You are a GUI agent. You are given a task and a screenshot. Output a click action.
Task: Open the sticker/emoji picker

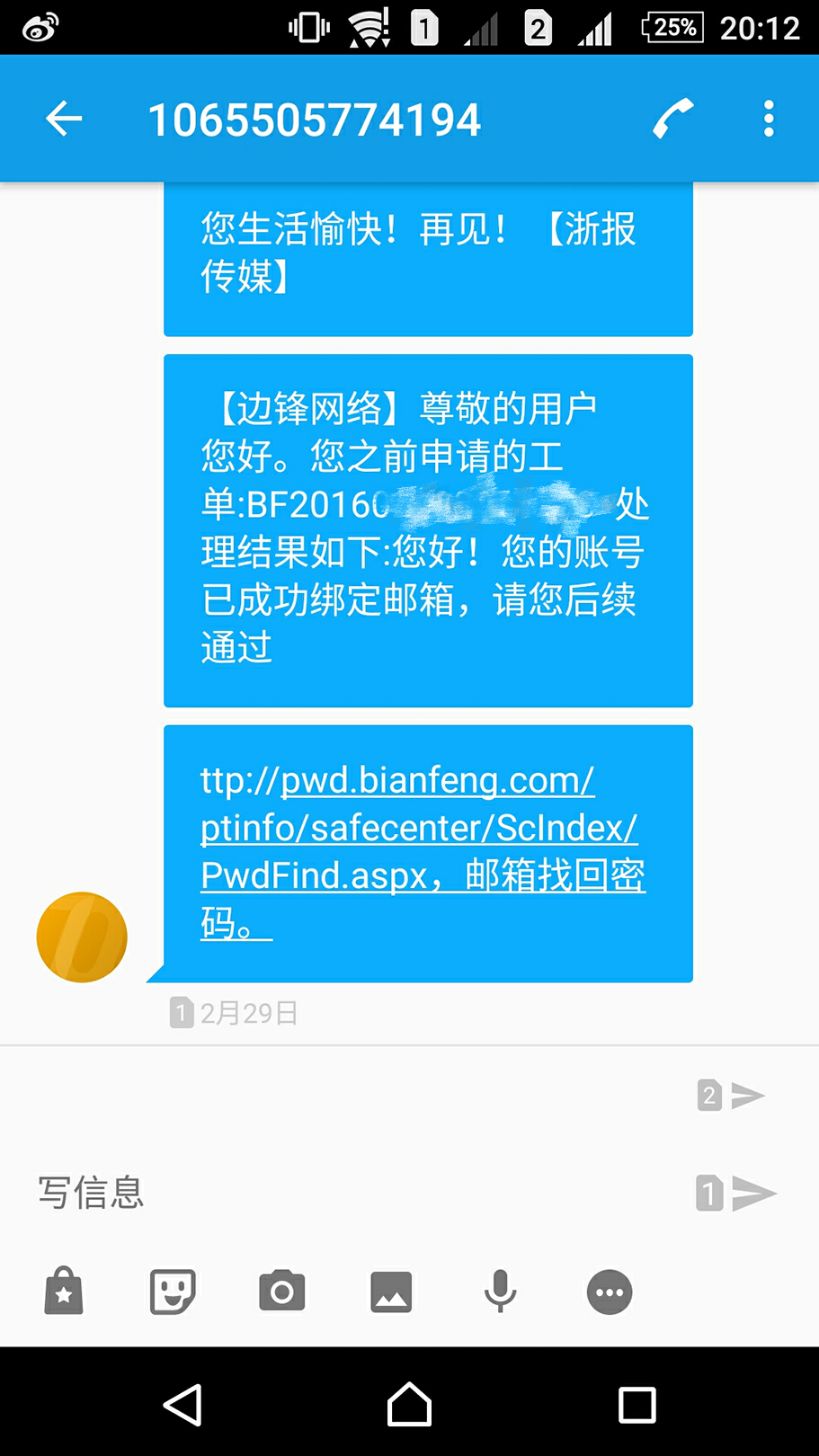[173, 1292]
